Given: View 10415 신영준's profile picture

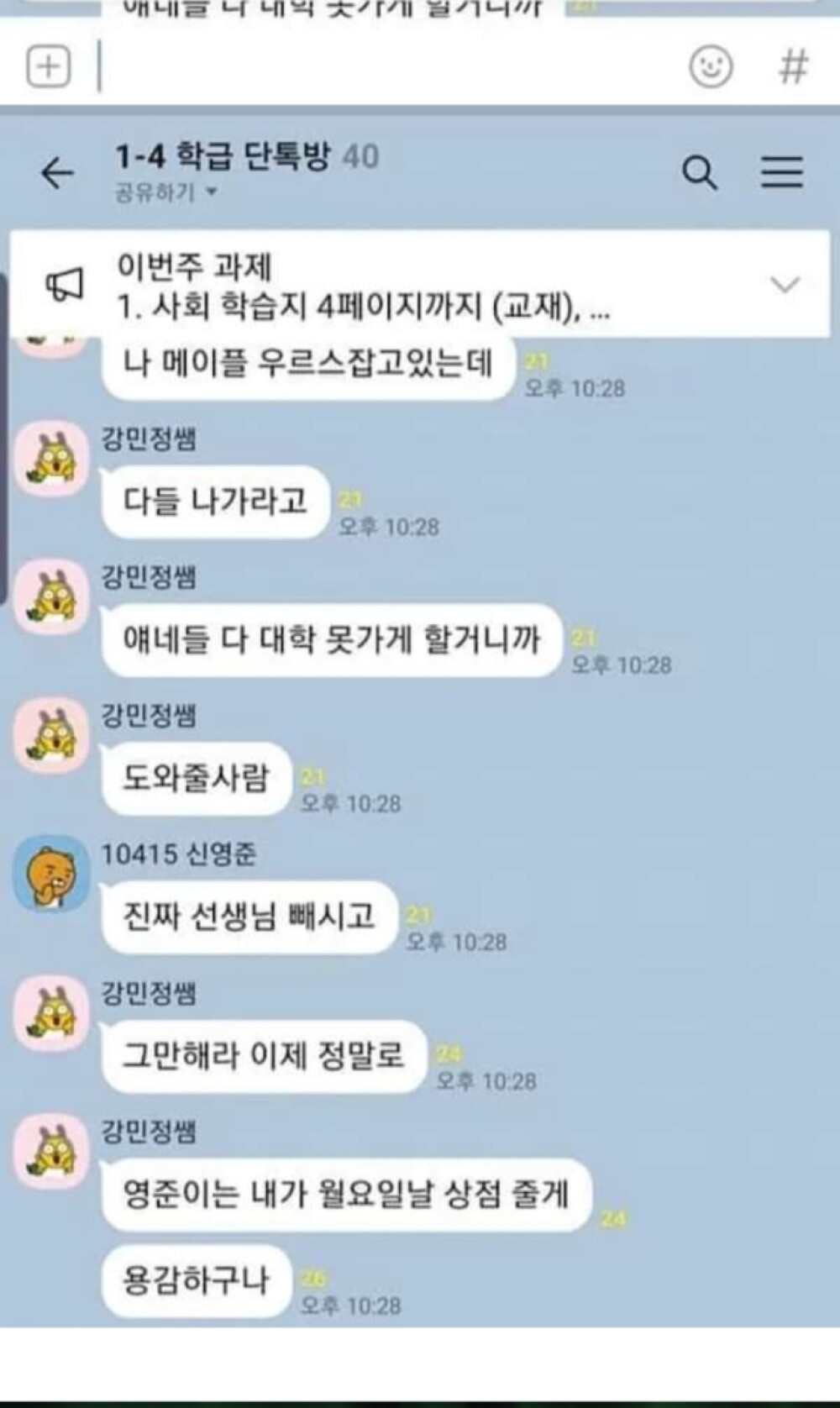Looking at the screenshot, I should [52, 874].
